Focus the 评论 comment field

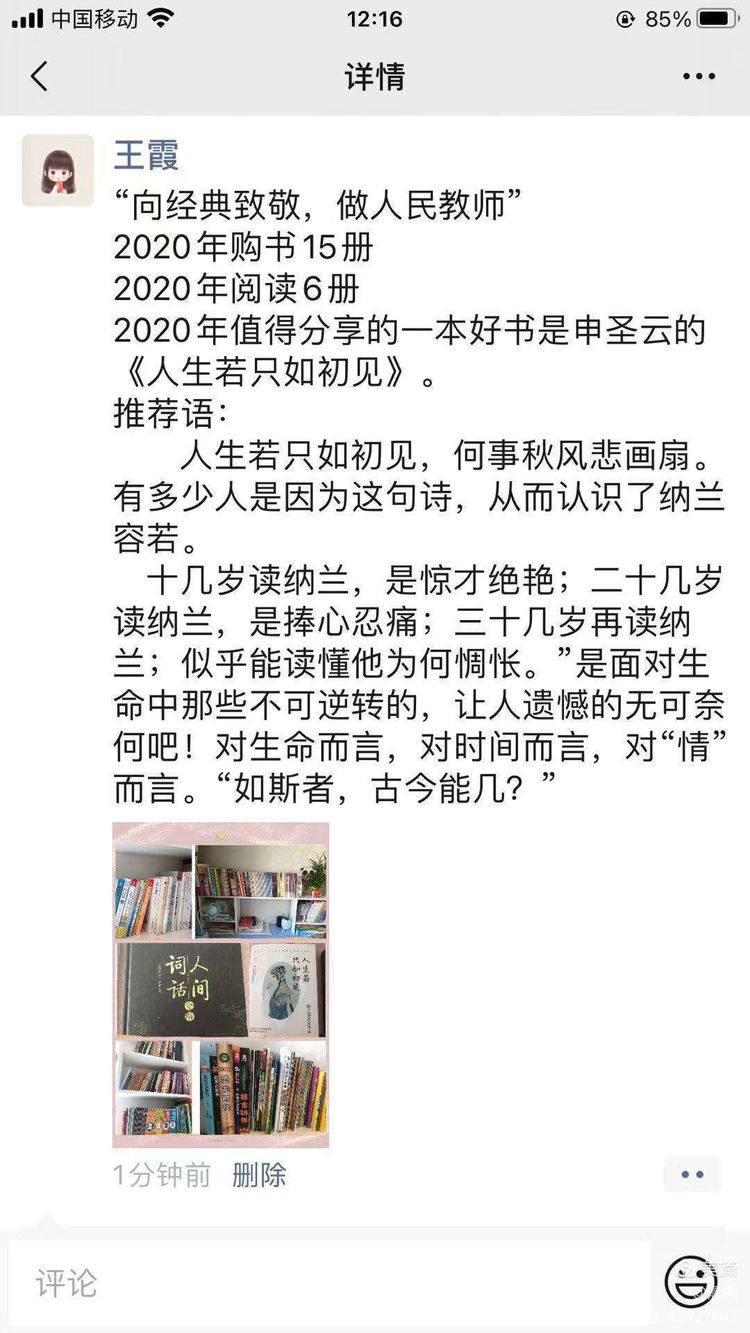coord(330,1283)
